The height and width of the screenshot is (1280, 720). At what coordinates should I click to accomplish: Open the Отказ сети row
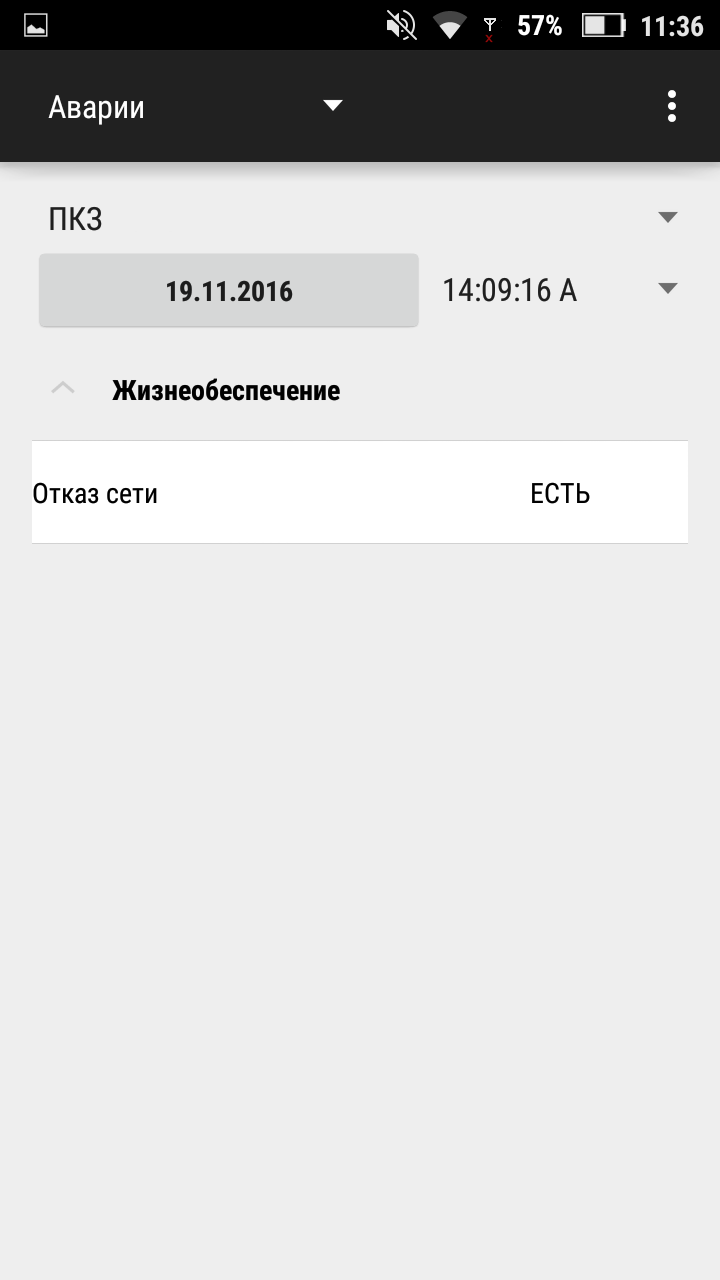click(x=360, y=493)
